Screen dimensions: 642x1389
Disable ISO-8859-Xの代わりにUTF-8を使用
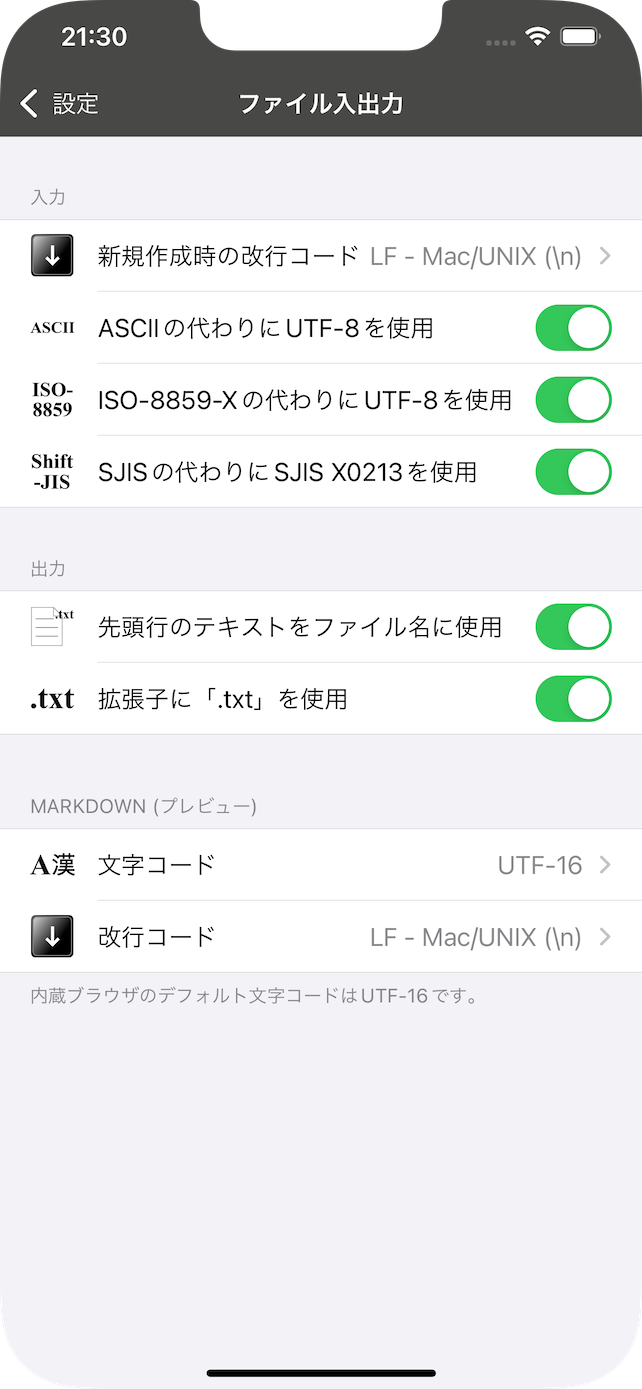pyautogui.click(x=573, y=400)
